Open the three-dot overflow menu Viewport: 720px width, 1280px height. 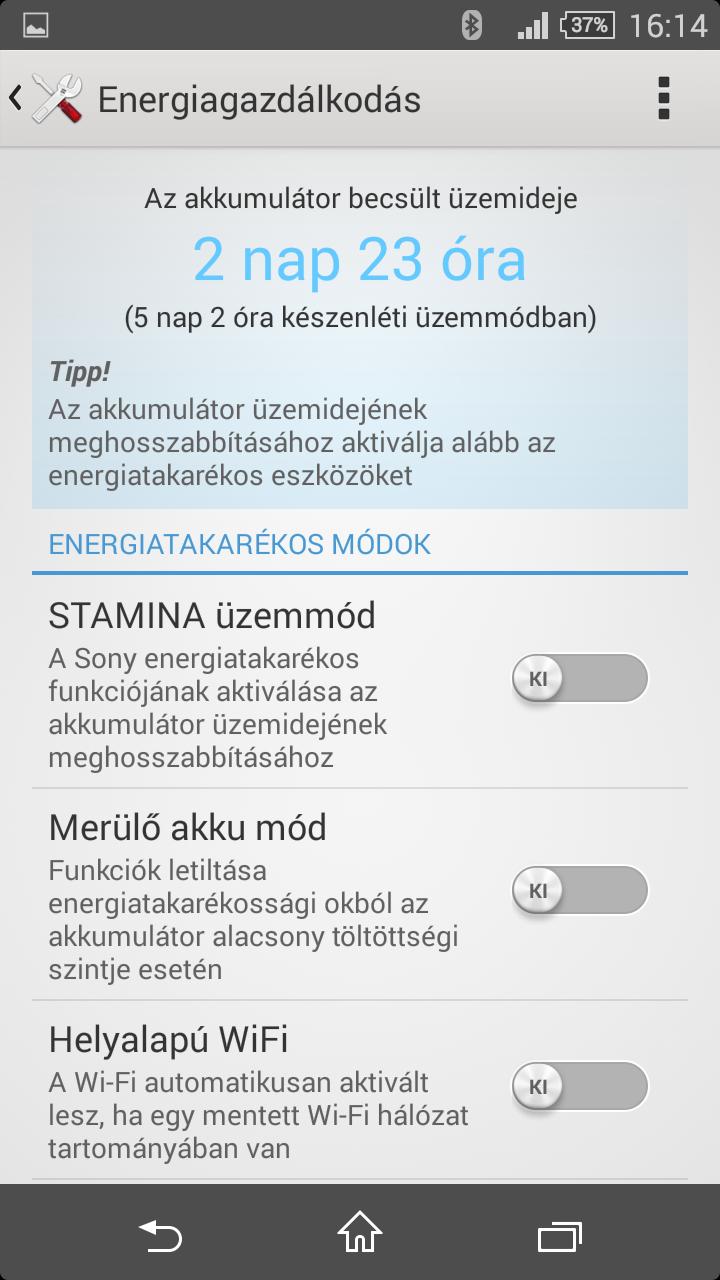[663, 99]
